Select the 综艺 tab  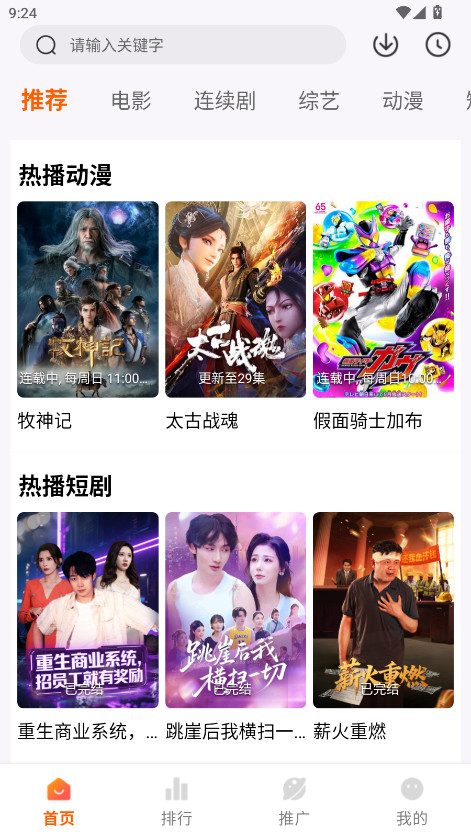[319, 100]
